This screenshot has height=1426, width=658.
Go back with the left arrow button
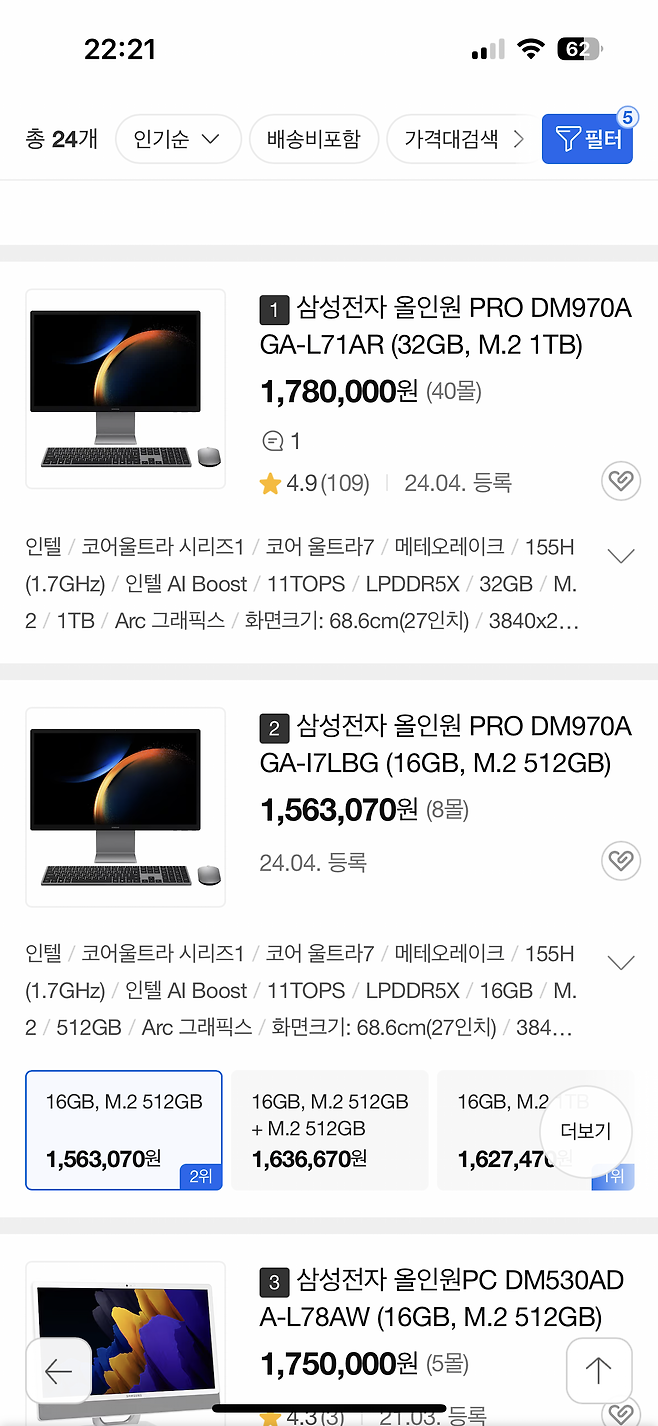(59, 1371)
